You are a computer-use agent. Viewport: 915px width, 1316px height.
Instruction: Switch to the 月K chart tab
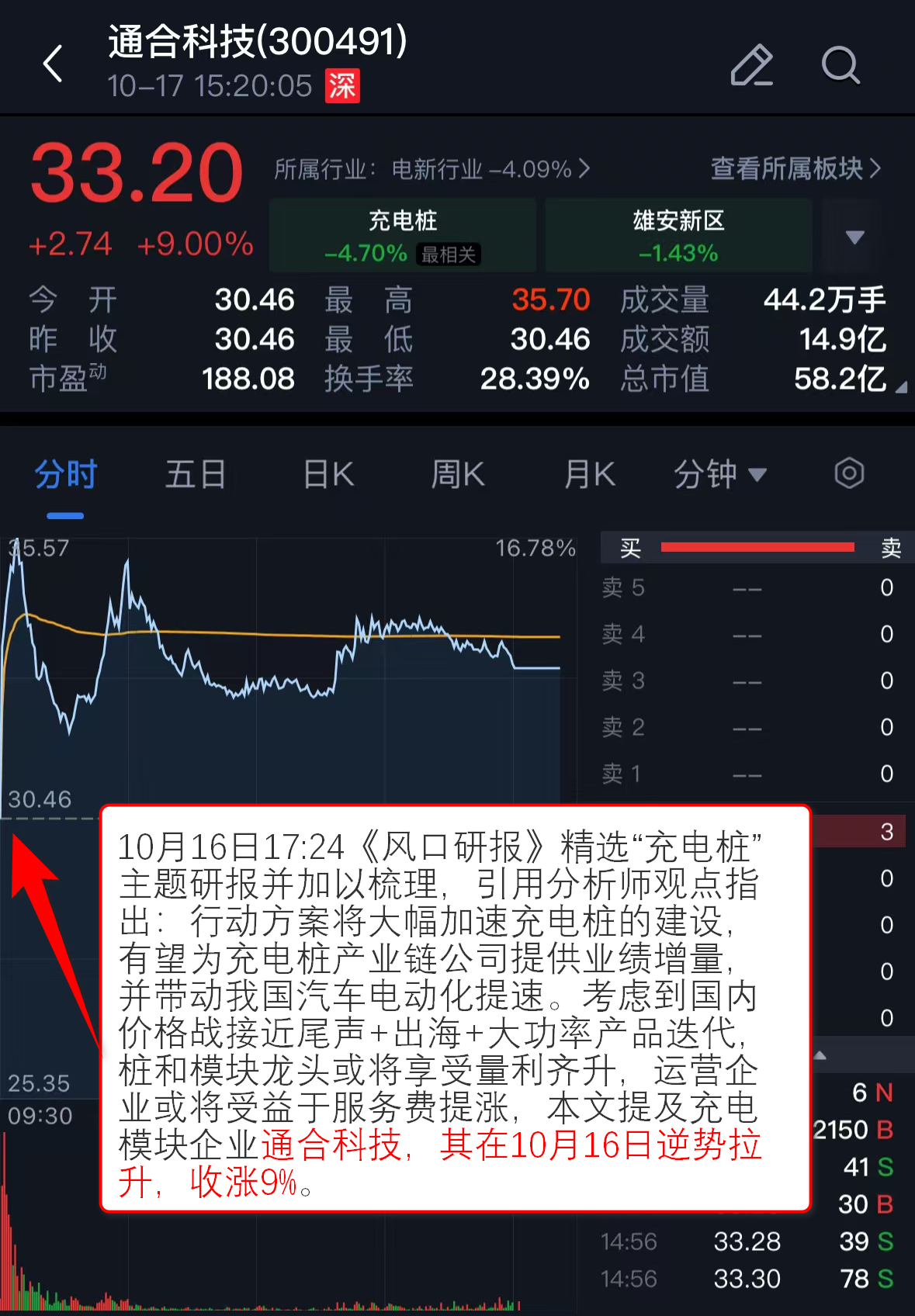[590, 474]
